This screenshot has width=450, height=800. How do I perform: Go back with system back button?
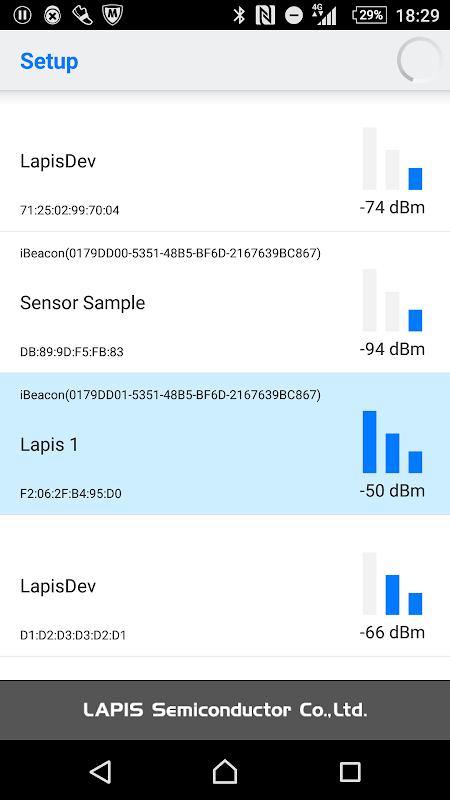click(x=101, y=771)
